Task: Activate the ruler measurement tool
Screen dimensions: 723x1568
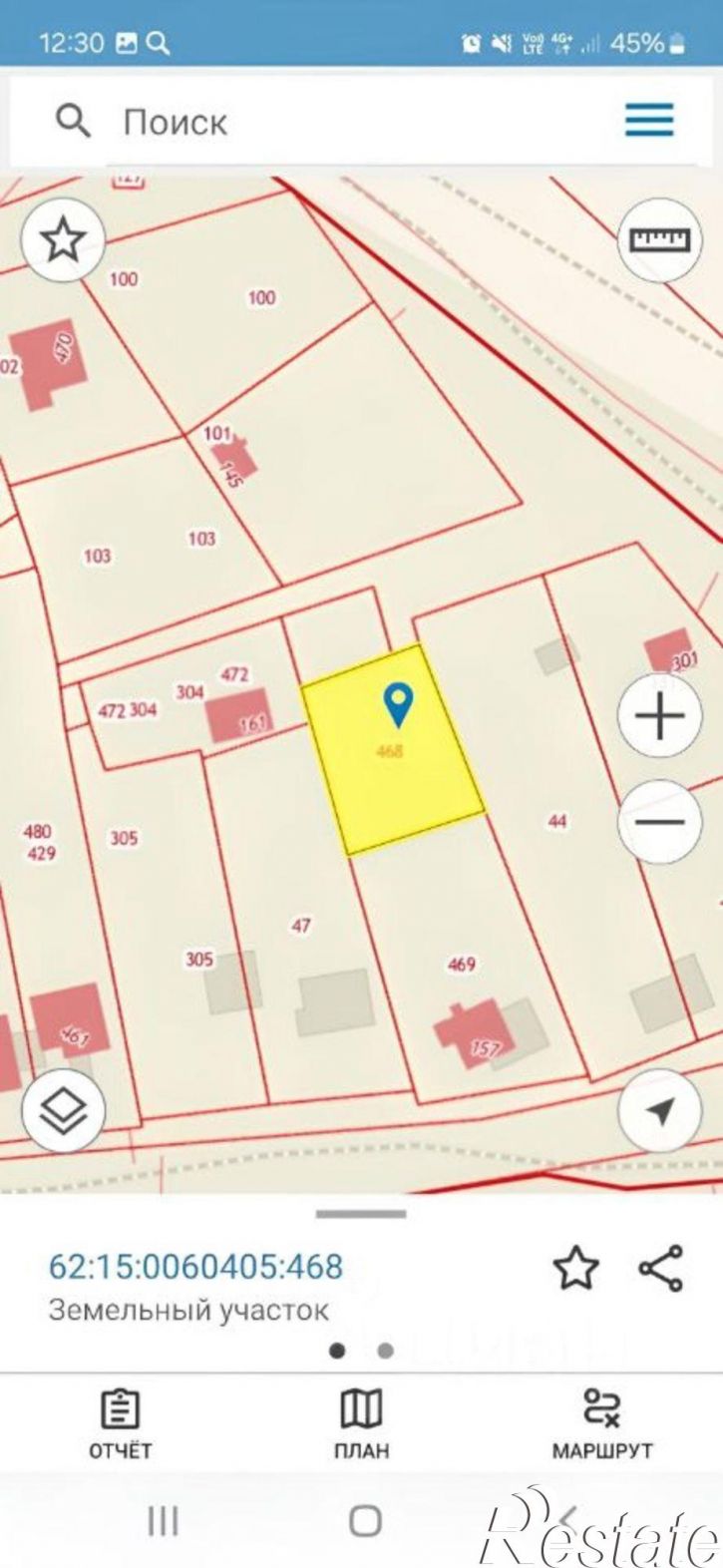Action: pyautogui.click(x=659, y=240)
